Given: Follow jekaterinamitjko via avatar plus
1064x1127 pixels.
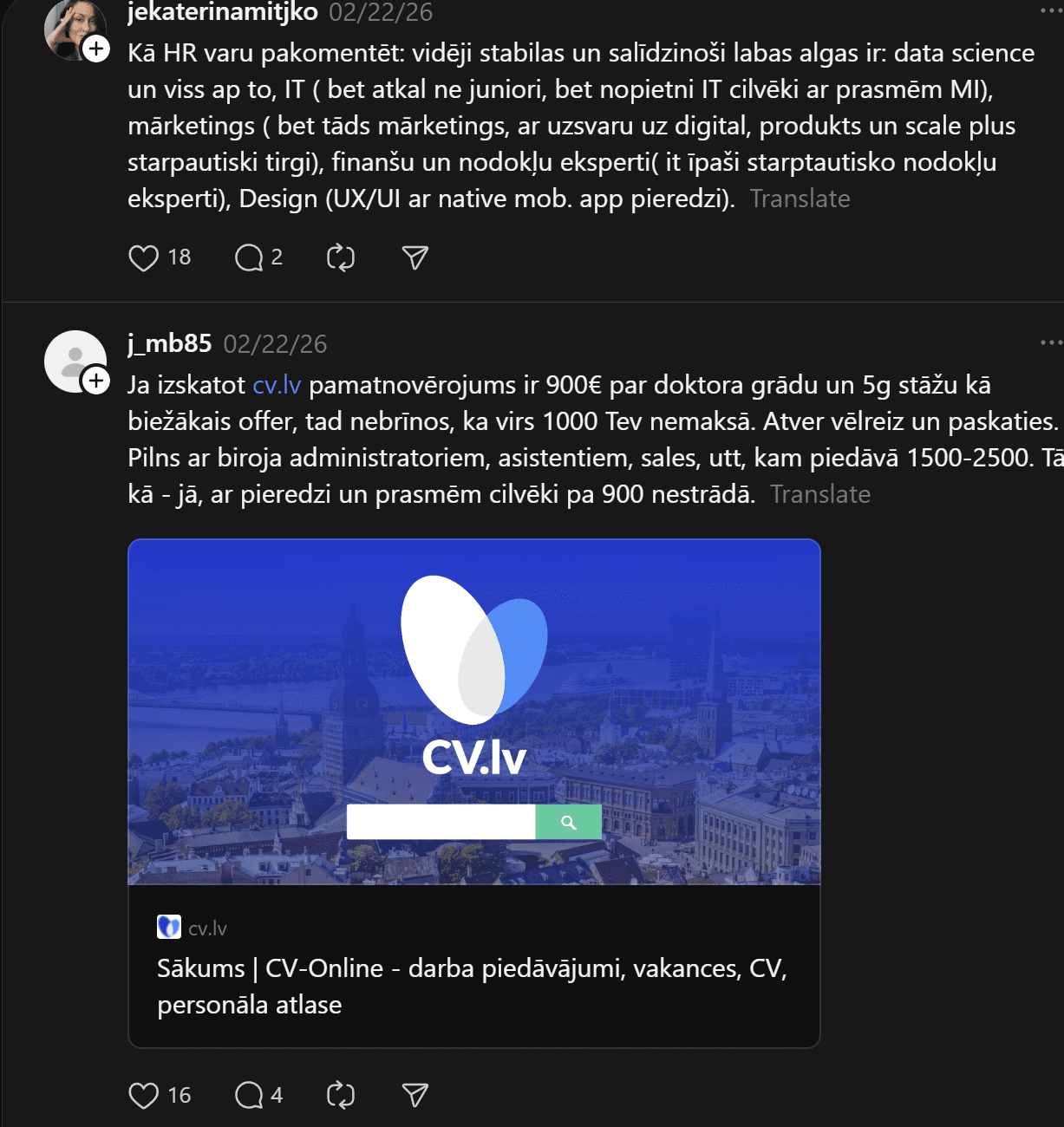Looking at the screenshot, I should (x=96, y=49).
